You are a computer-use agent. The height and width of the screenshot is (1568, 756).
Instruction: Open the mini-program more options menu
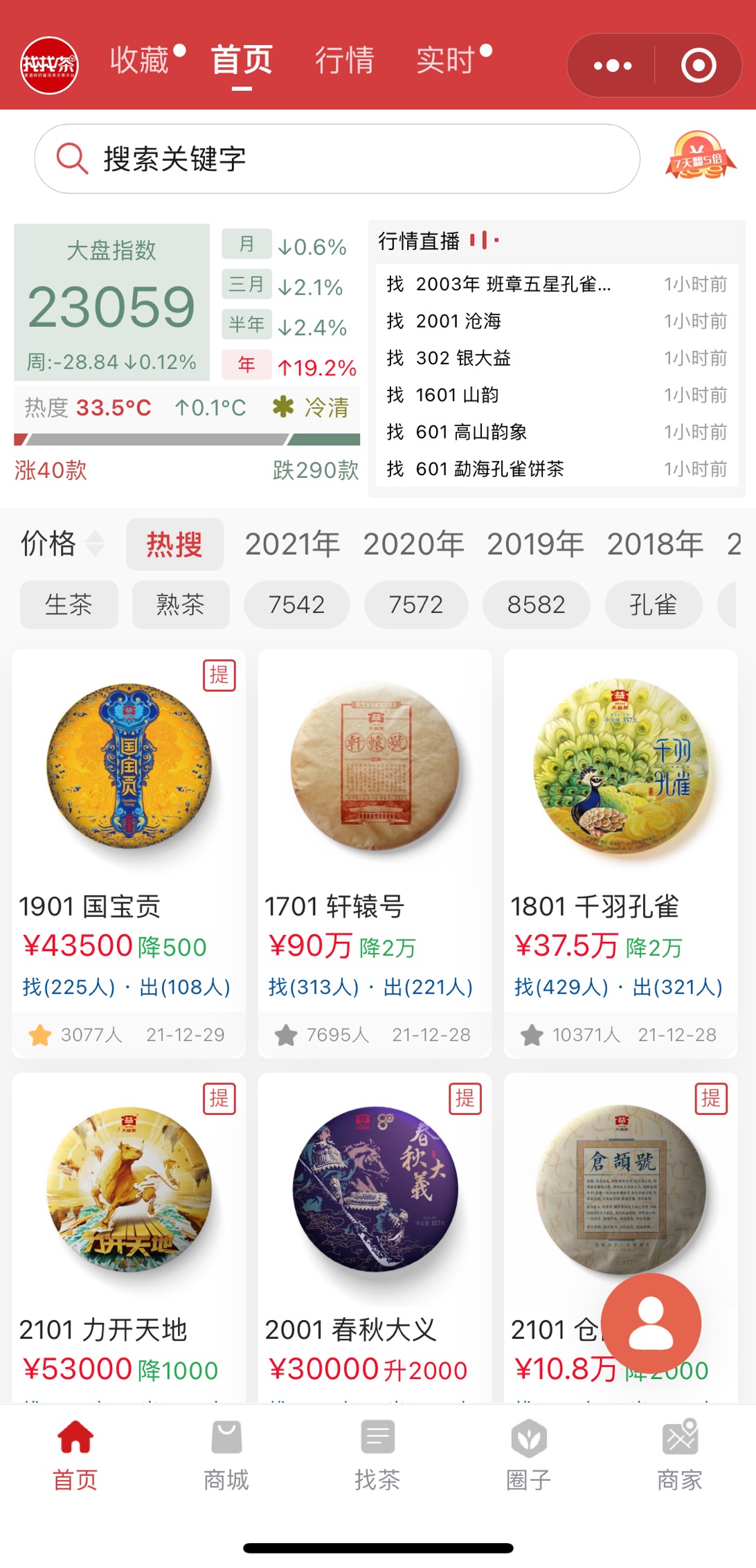click(x=613, y=66)
